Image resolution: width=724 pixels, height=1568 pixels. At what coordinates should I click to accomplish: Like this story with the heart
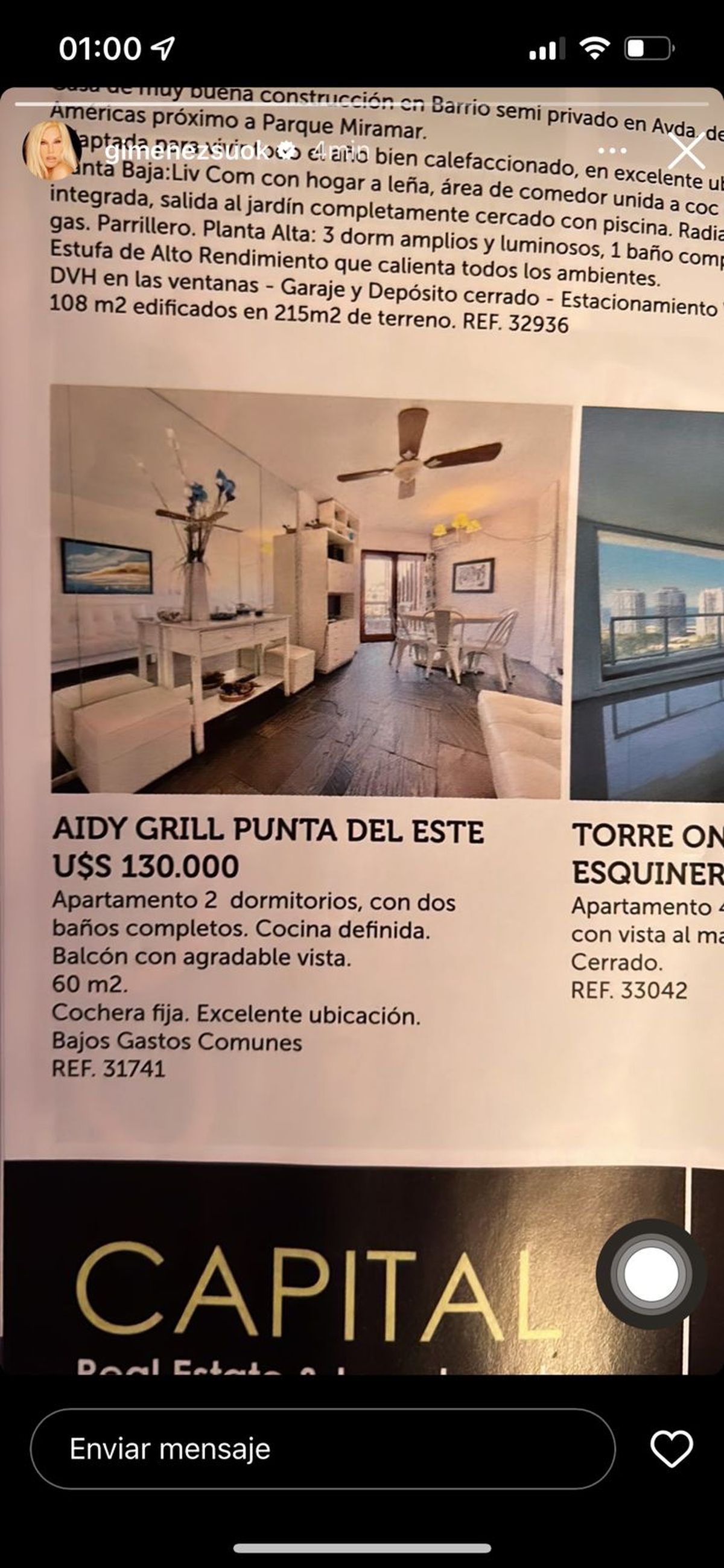coord(671,1448)
